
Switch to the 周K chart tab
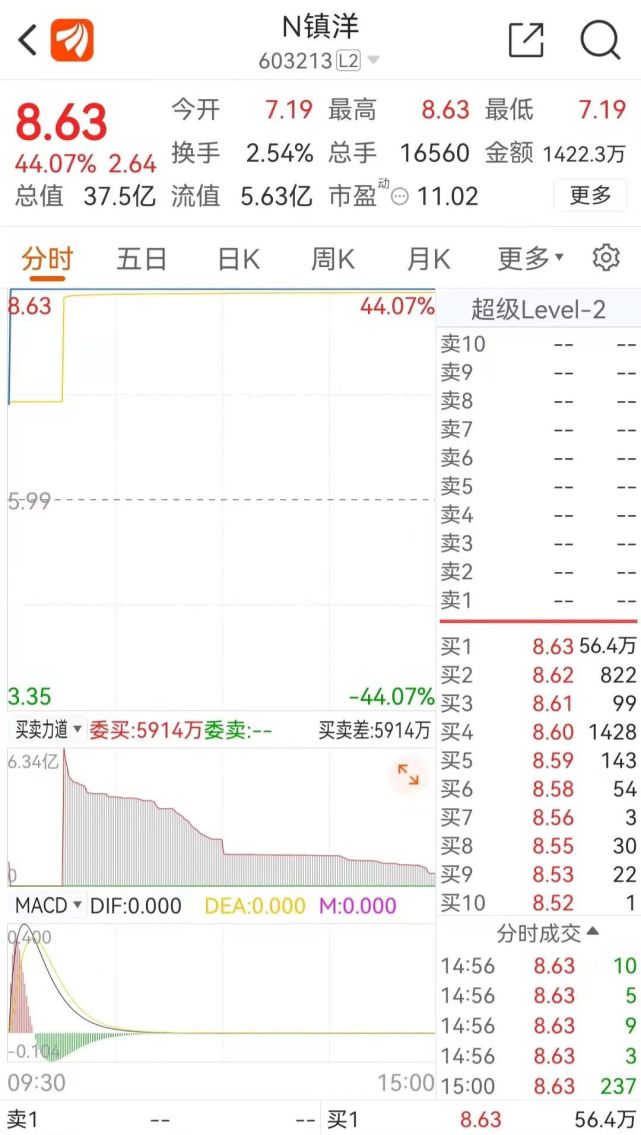(x=332, y=259)
